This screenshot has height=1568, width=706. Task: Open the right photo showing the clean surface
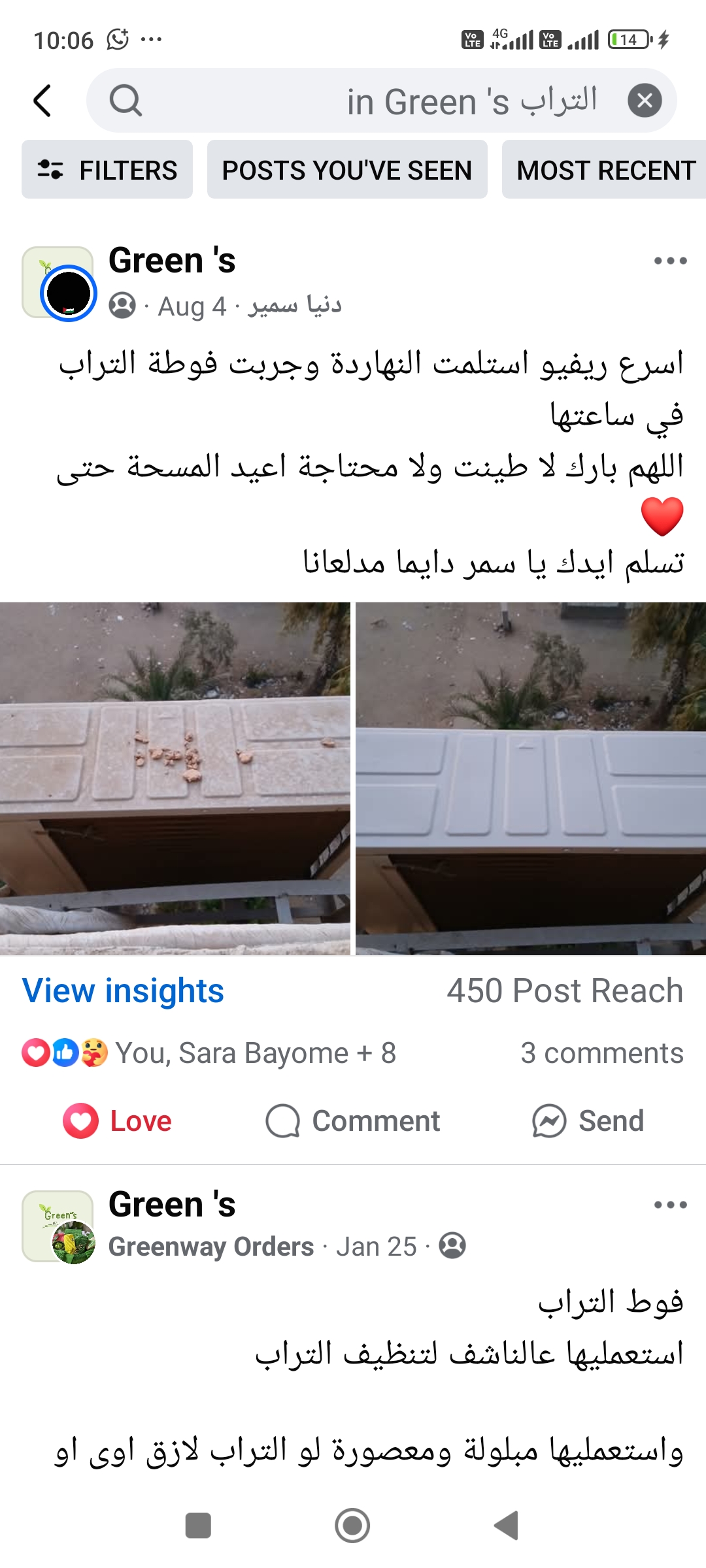click(531, 777)
